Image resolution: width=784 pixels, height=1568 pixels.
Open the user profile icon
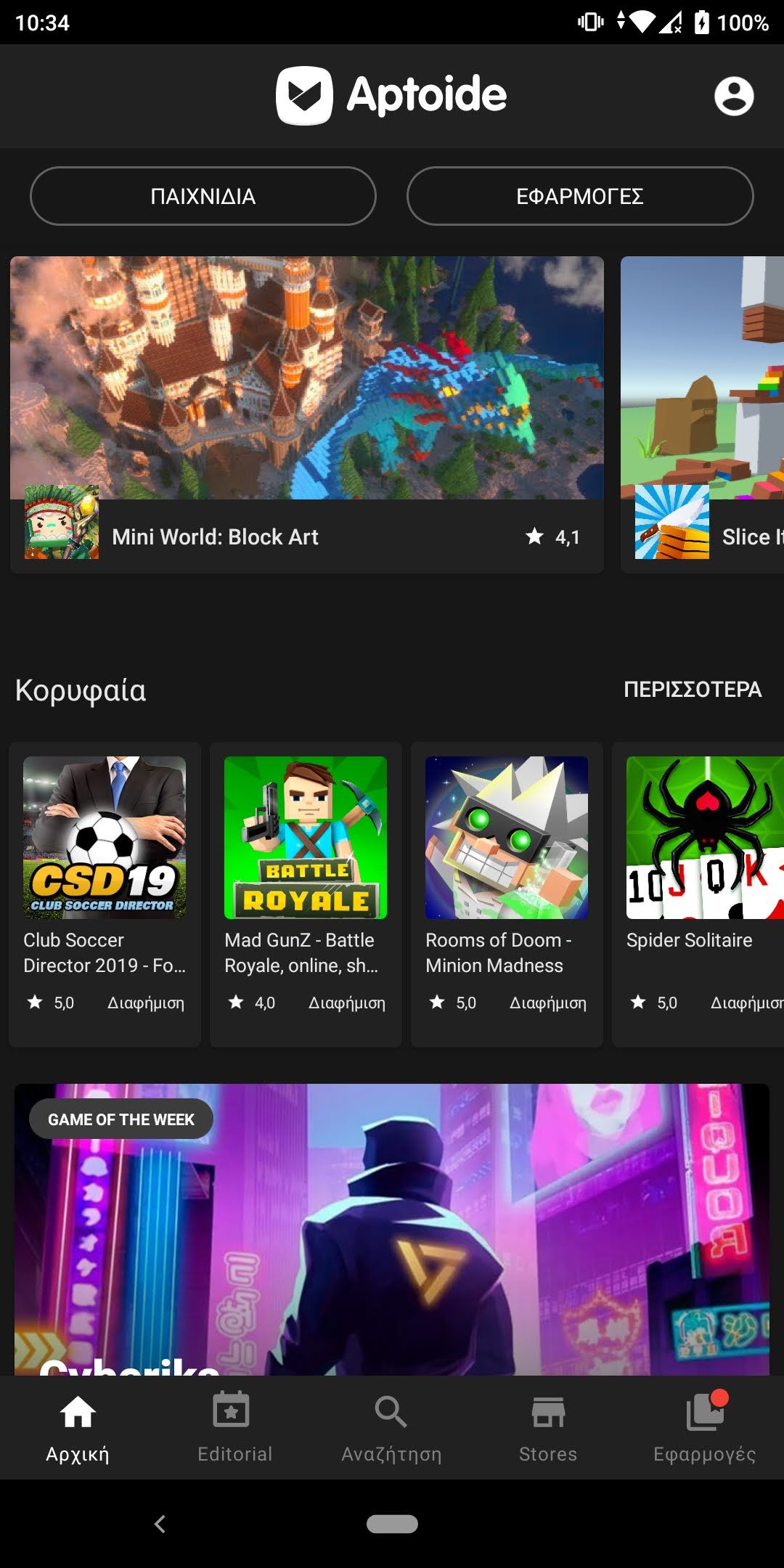734,96
